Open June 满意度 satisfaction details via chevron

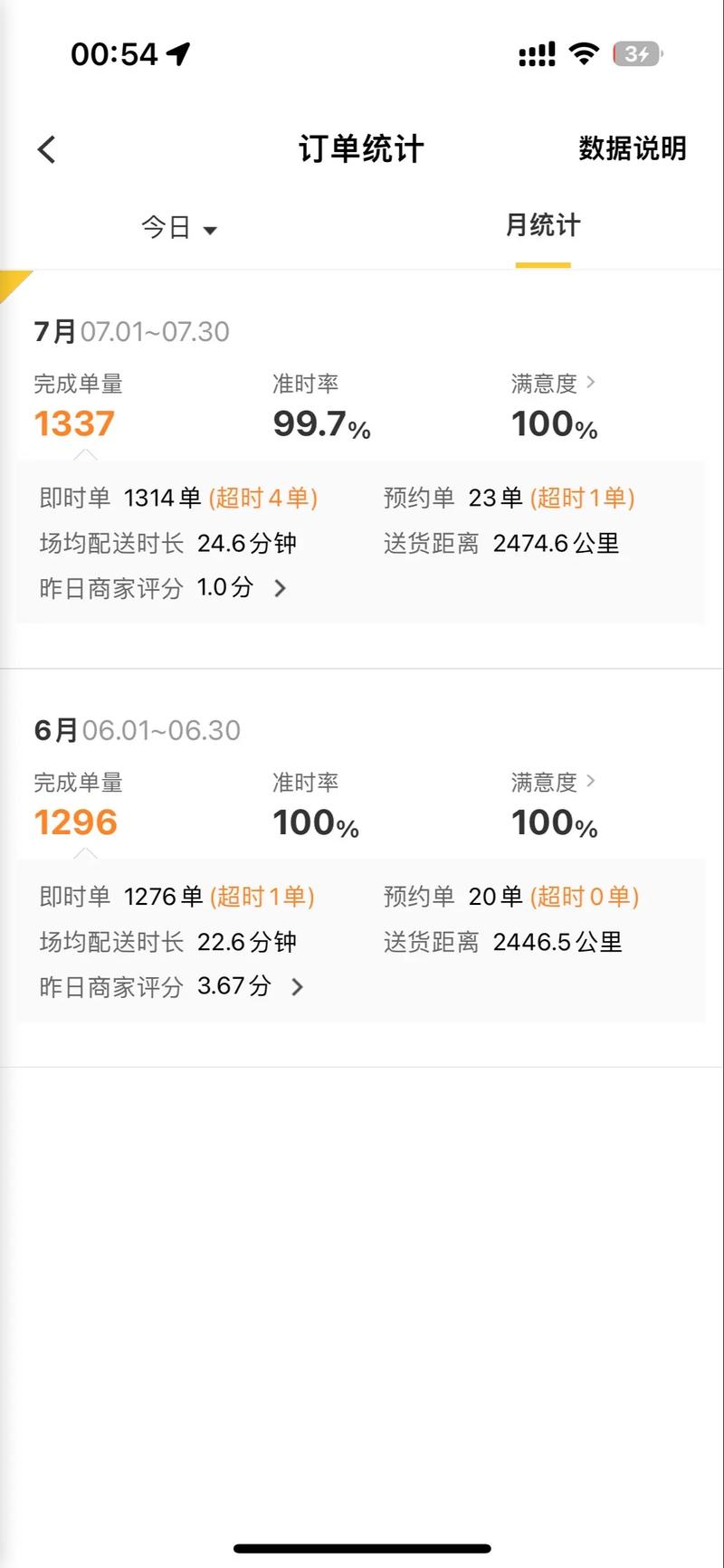click(591, 782)
